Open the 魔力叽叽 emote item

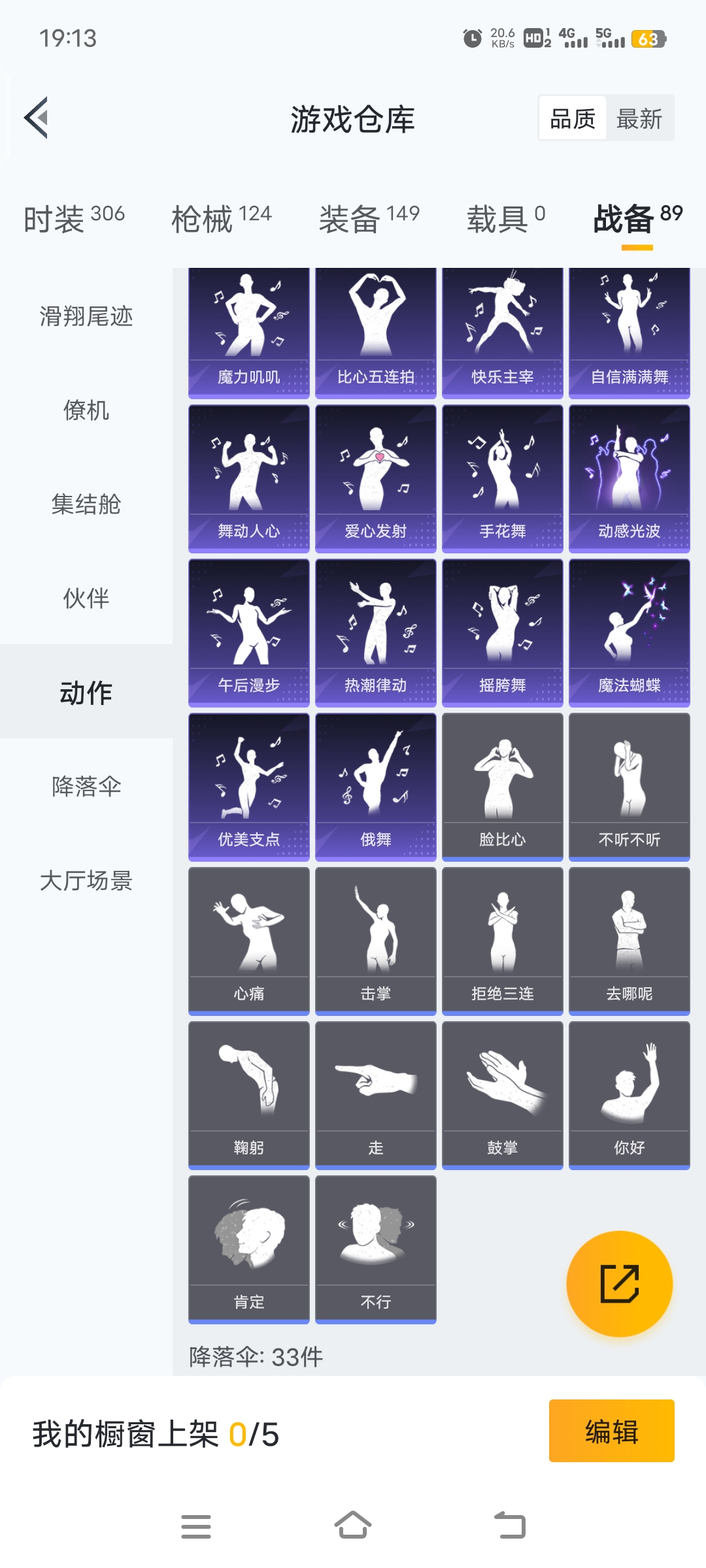click(x=248, y=331)
